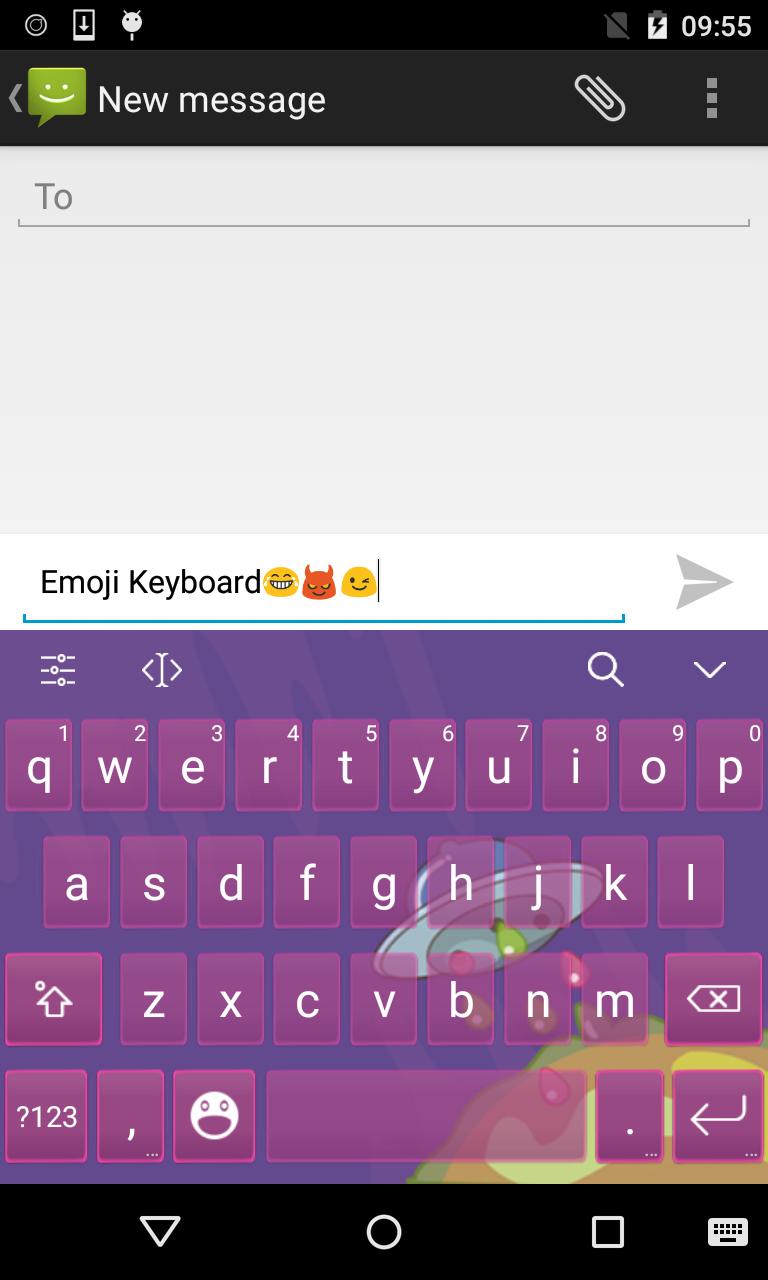
Task: Go back using the title bar arrow
Action: (14, 97)
